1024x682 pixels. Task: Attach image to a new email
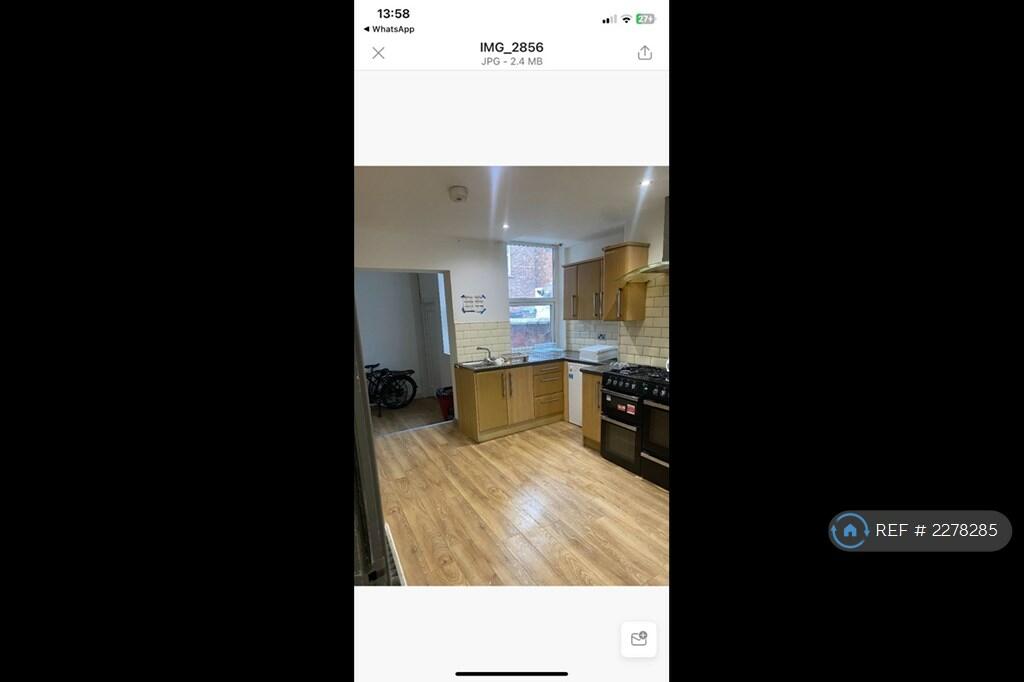638,639
